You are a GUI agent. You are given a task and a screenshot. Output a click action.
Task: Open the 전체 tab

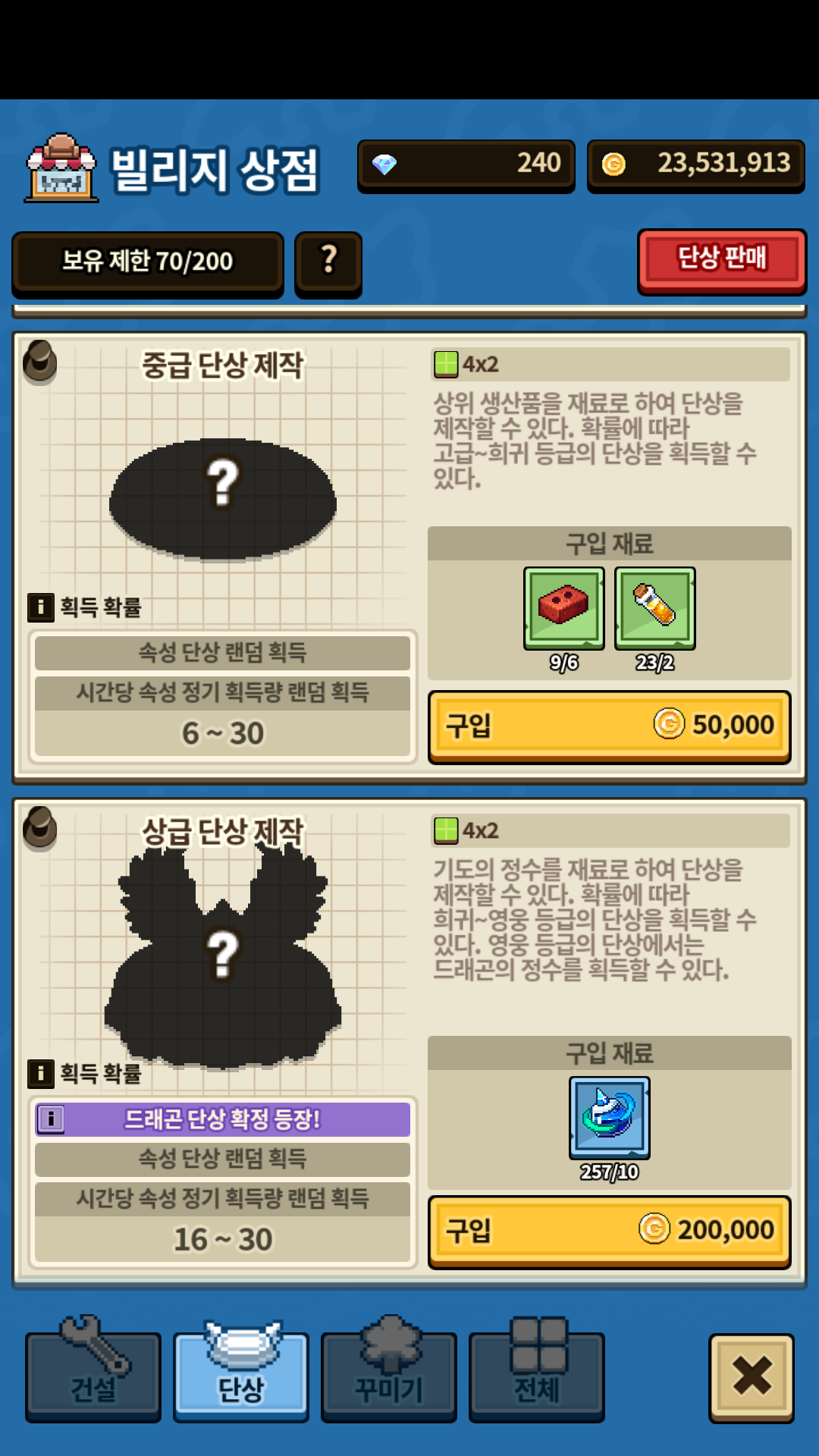537,1374
